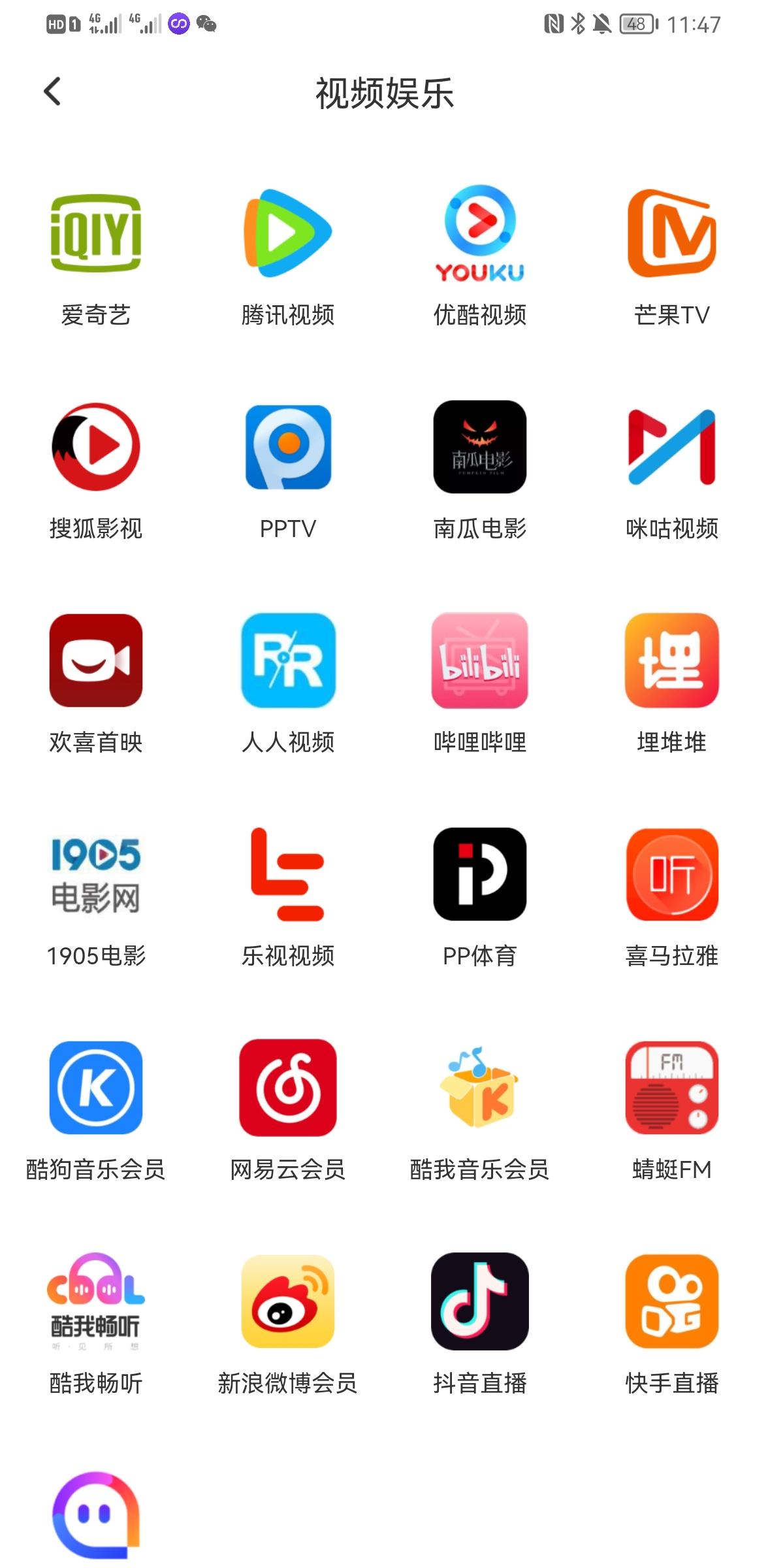Select the 哔哩哔哩 Bilibili icon

pos(481,660)
